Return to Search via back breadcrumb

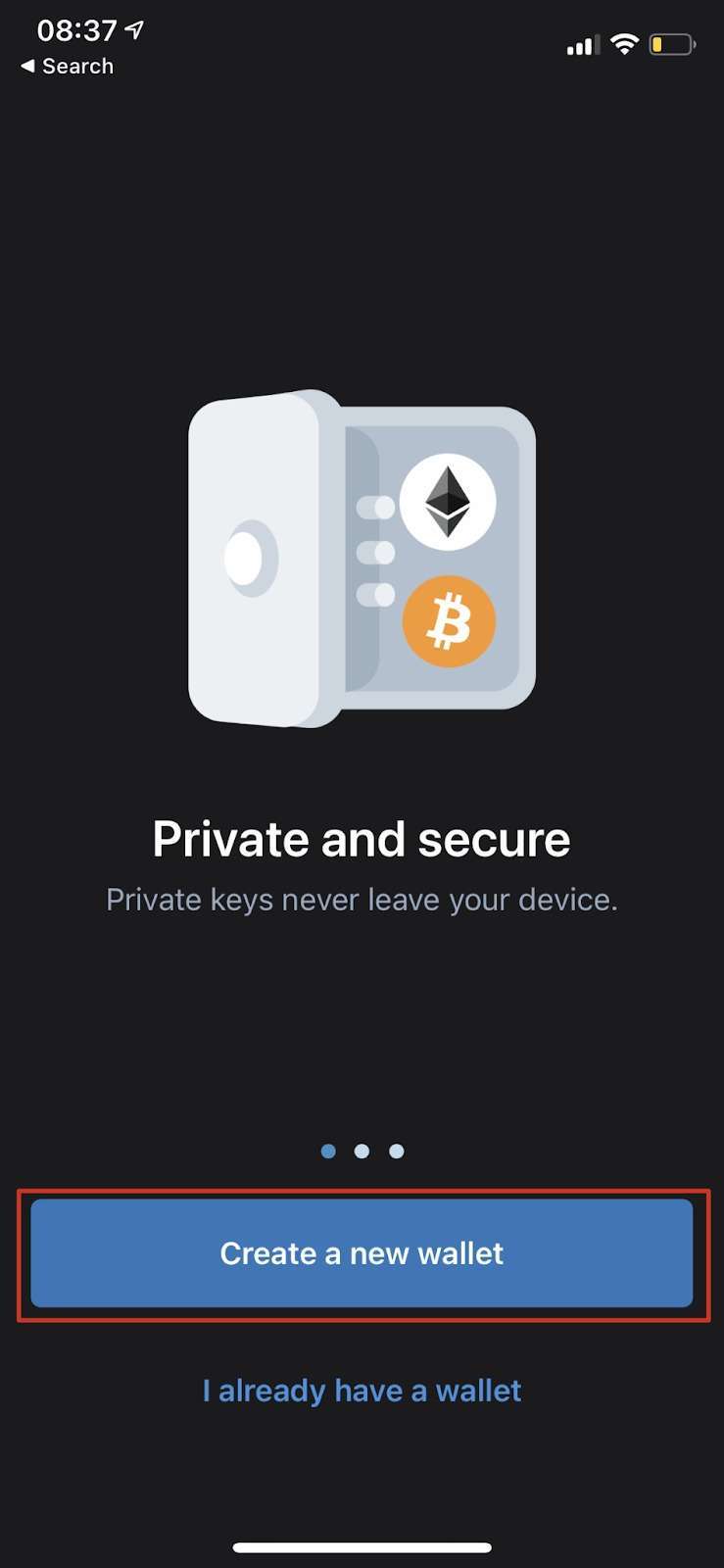click(x=67, y=67)
